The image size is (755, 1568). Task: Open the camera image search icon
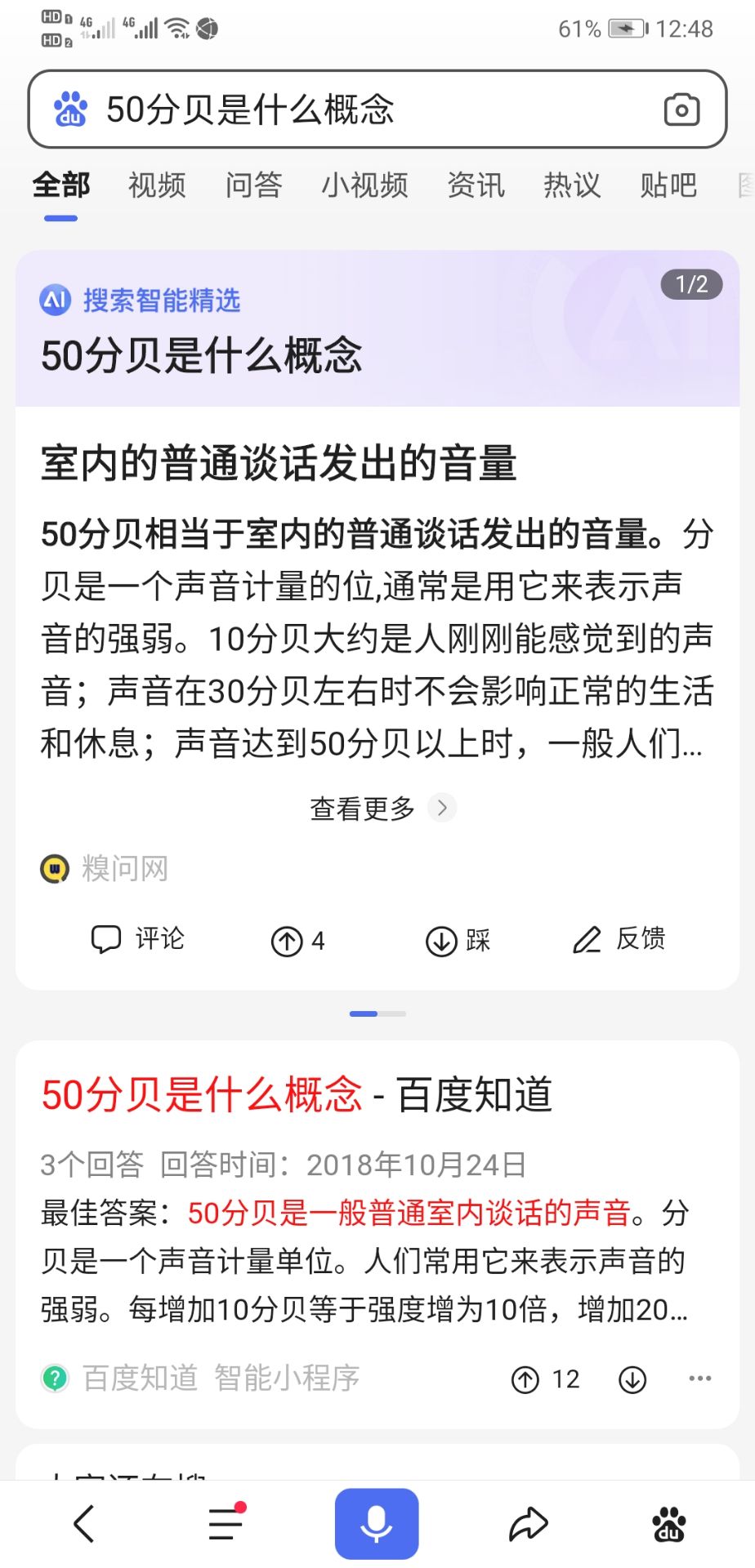[x=681, y=109]
